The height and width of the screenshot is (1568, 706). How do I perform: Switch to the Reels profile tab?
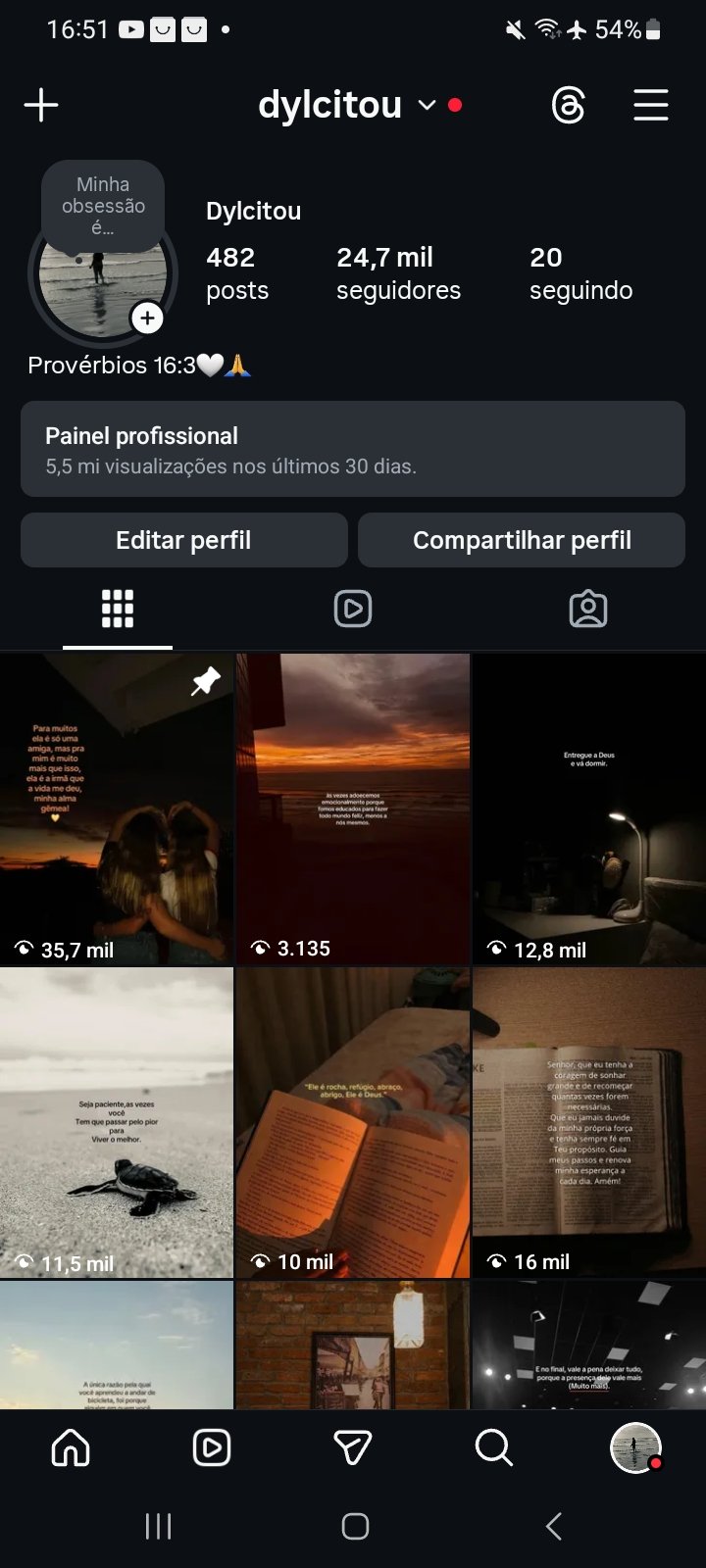tap(353, 609)
